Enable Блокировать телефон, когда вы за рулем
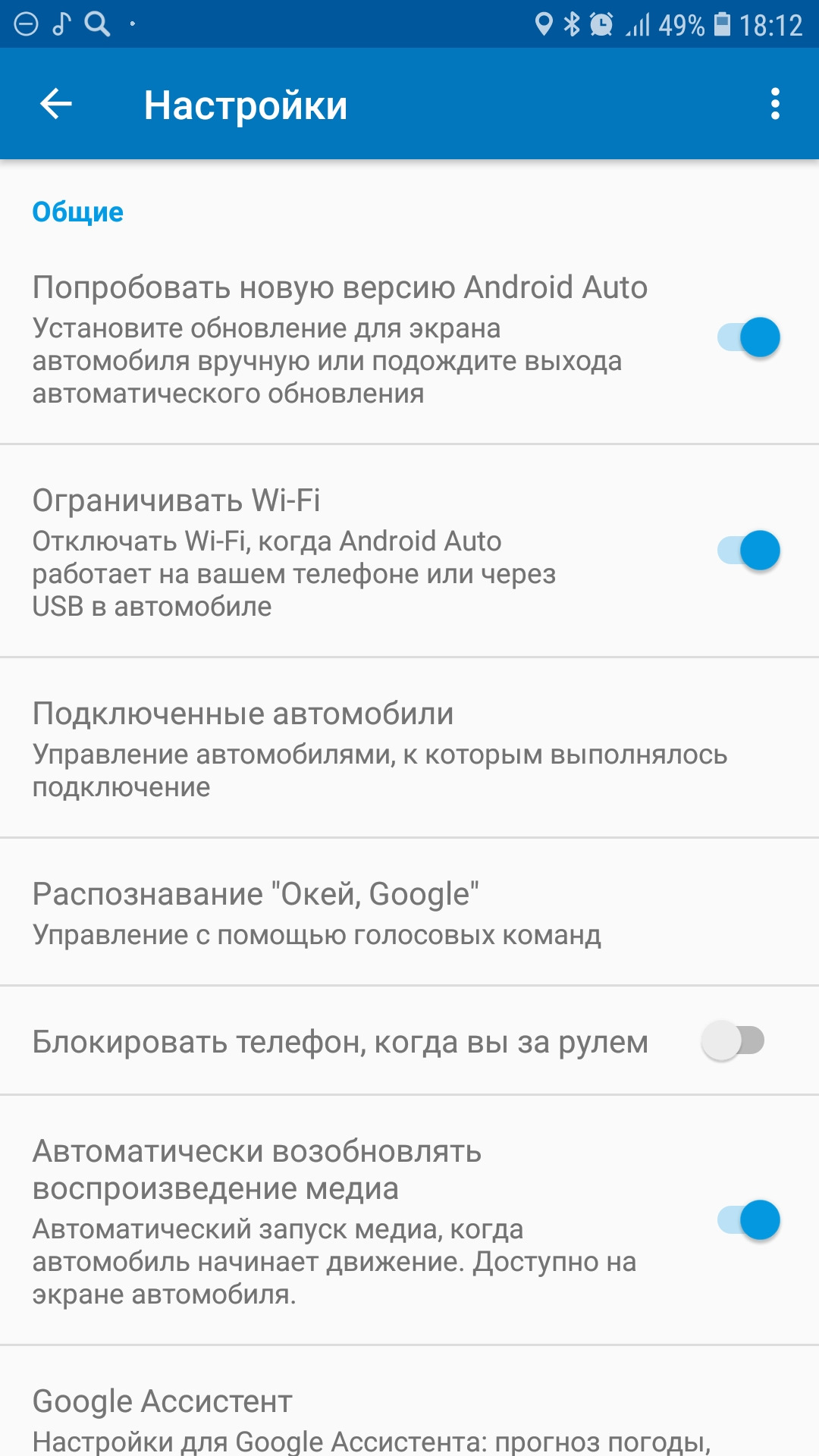This screenshot has height=1456, width=819. (x=733, y=1040)
